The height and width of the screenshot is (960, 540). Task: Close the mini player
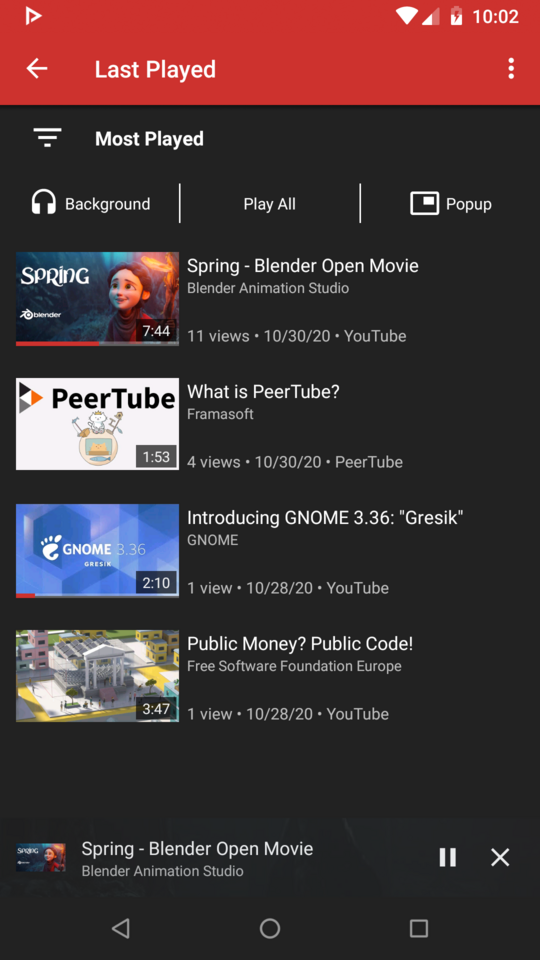tap(500, 857)
